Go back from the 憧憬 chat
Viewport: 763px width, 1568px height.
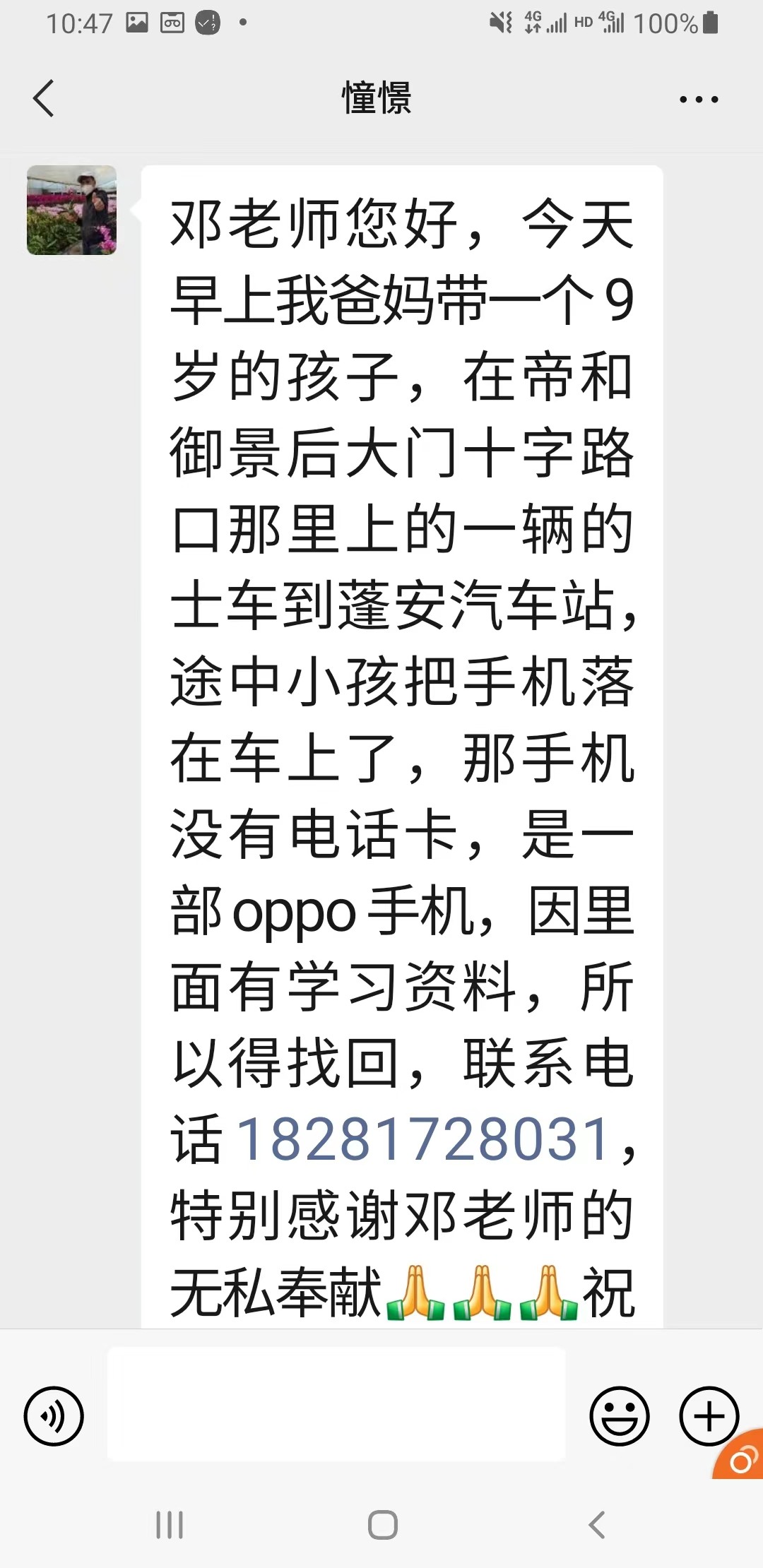44,98
